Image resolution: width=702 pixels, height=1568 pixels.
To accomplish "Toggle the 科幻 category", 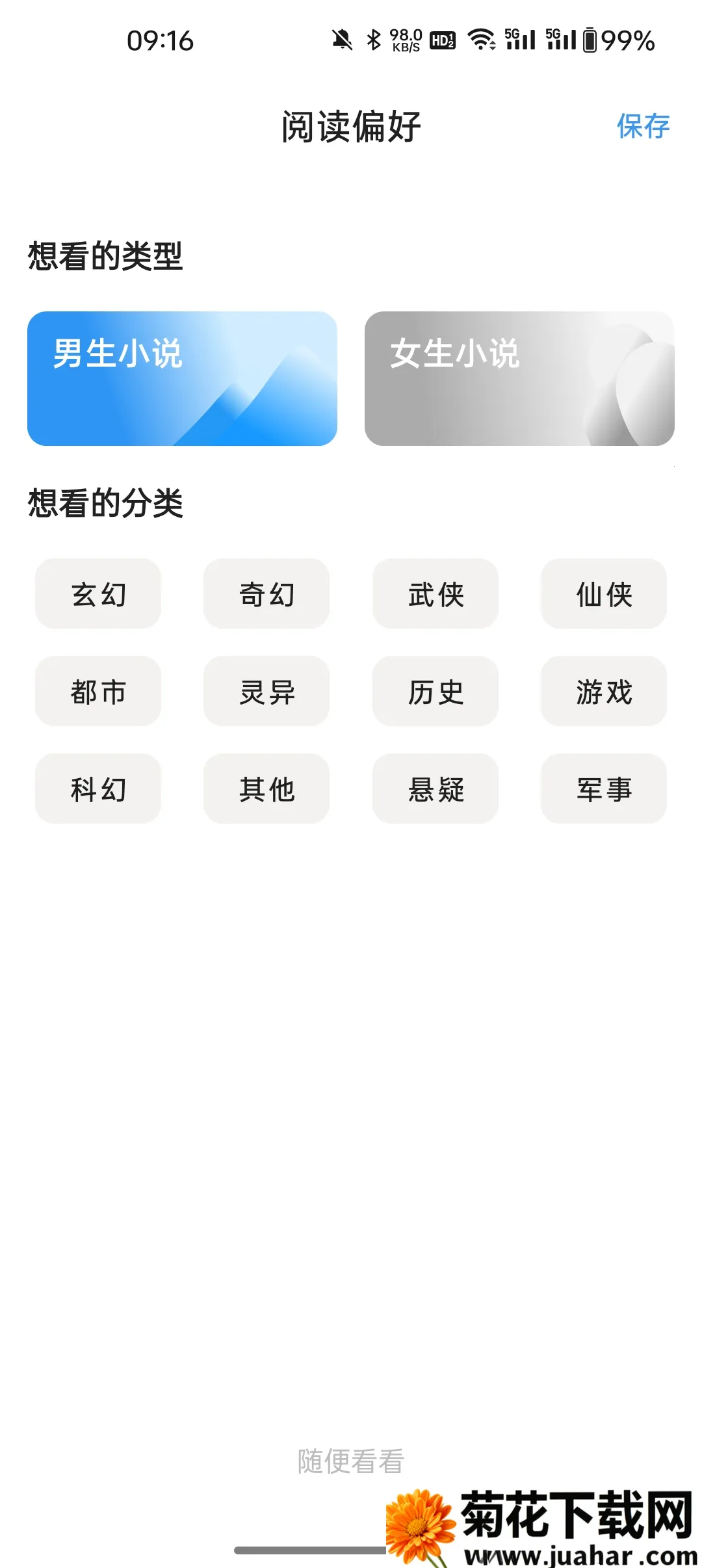I will [x=97, y=790].
